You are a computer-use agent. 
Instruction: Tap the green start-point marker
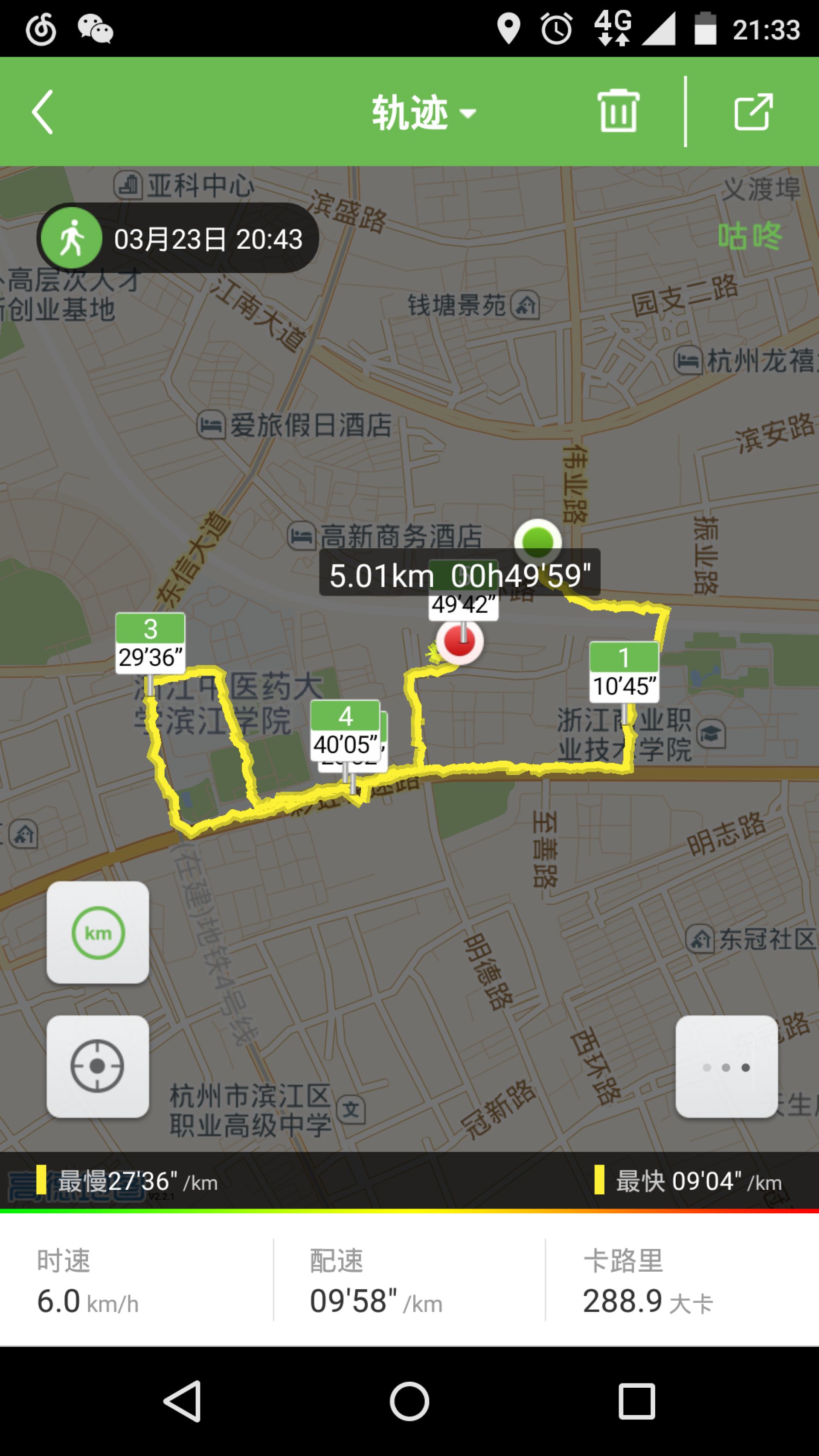tap(537, 541)
